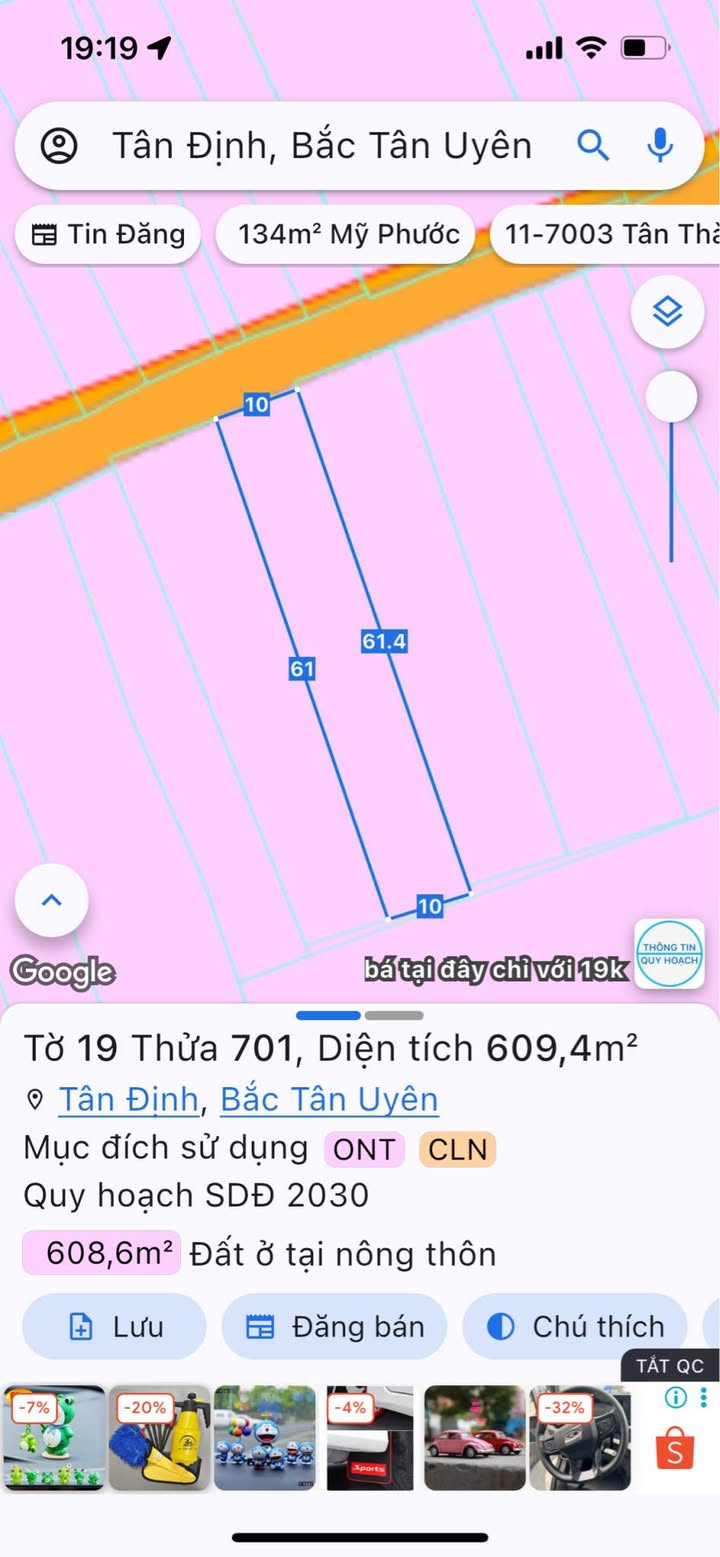Open the Tin Đăng chip

click(x=108, y=235)
